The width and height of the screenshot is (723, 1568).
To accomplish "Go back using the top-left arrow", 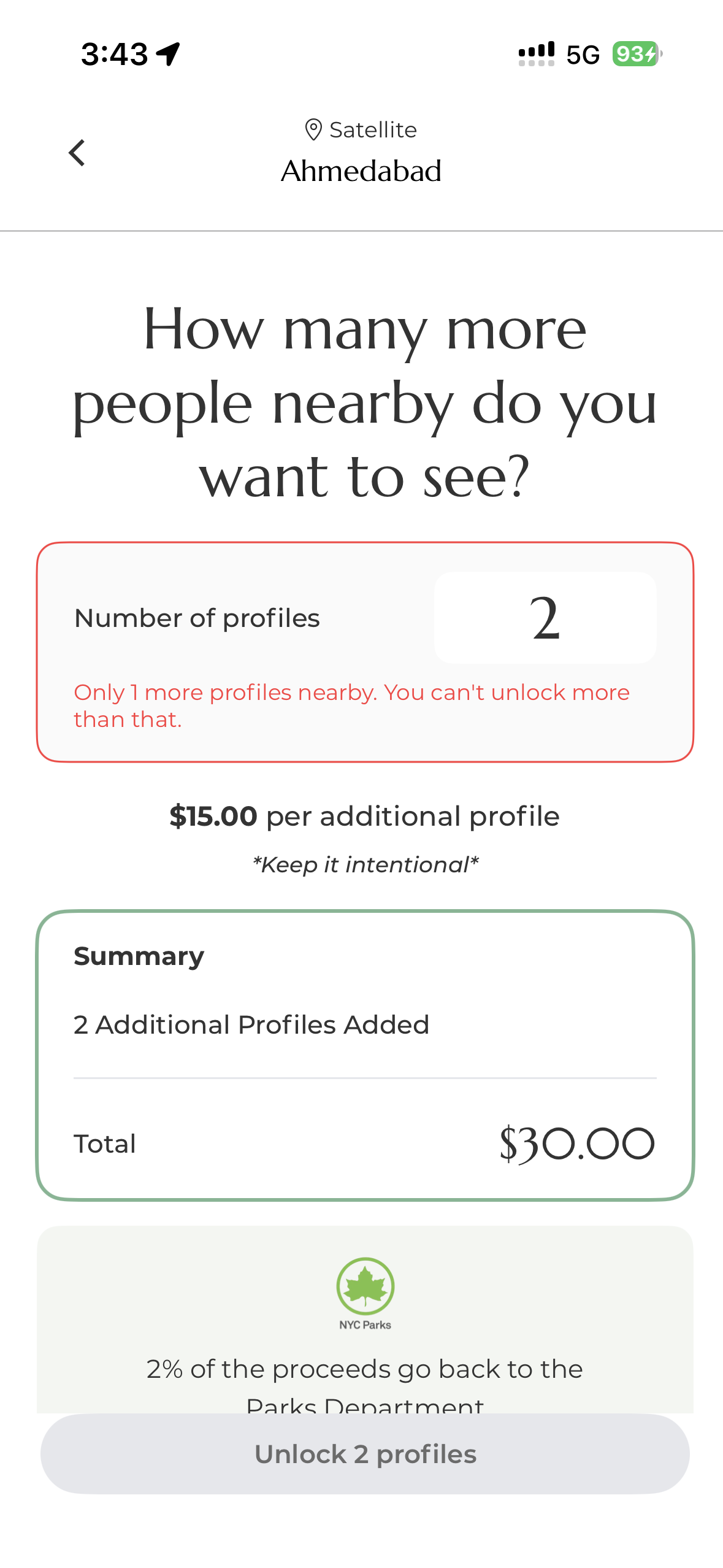I will (x=77, y=153).
